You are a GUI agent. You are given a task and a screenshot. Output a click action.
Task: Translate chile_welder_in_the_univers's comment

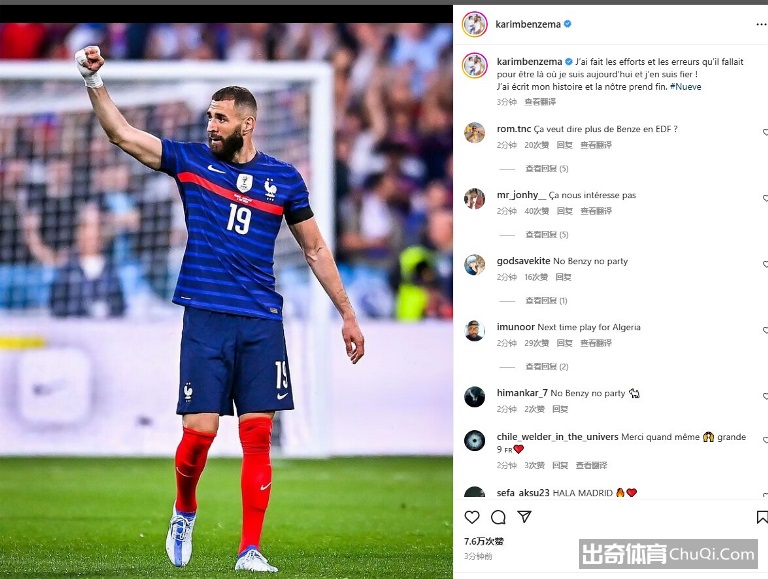(x=591, y=465)
